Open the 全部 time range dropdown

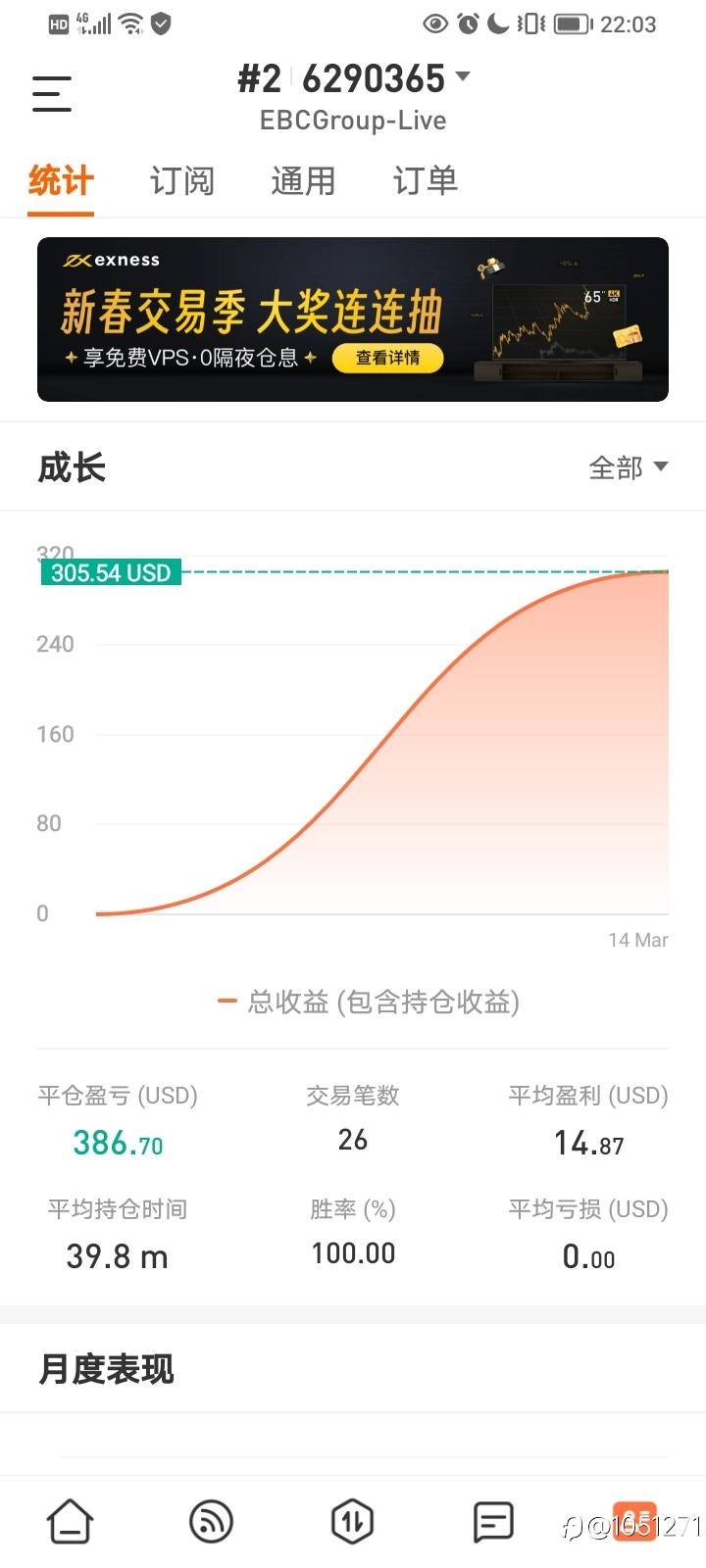coord(628,467)
